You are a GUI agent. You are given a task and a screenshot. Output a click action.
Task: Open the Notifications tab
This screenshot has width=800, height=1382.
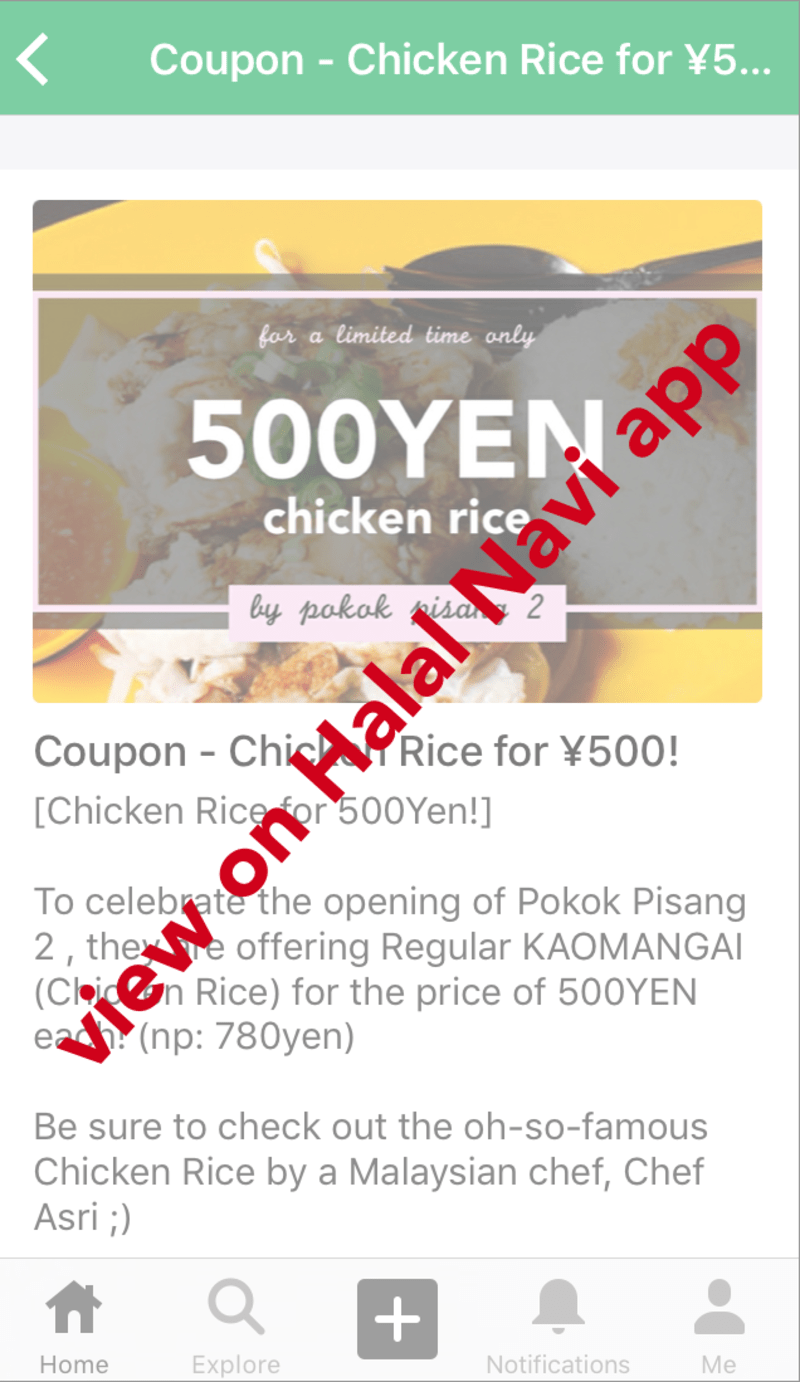[x=558, y=1326]
